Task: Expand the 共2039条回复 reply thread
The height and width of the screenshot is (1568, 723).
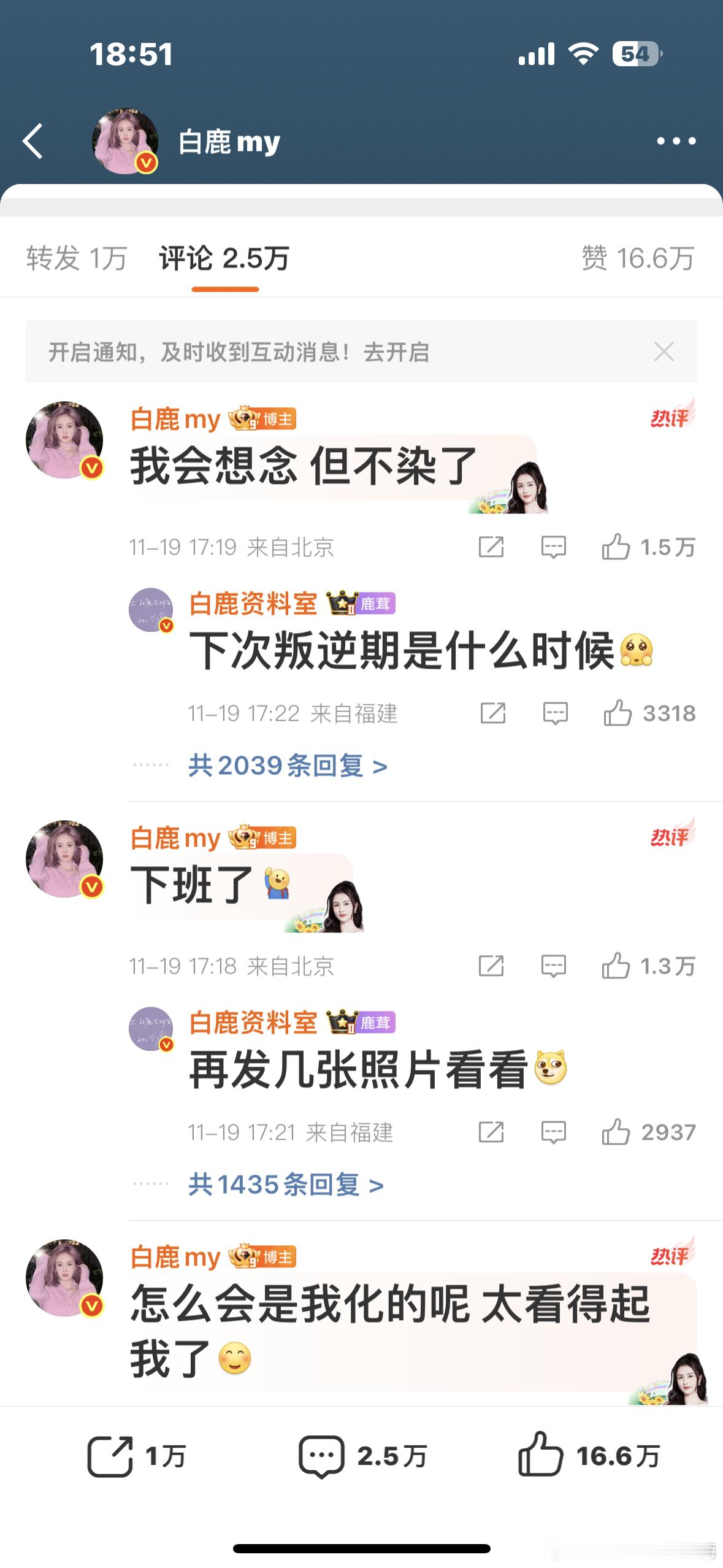Action: (x=278, y=766)
